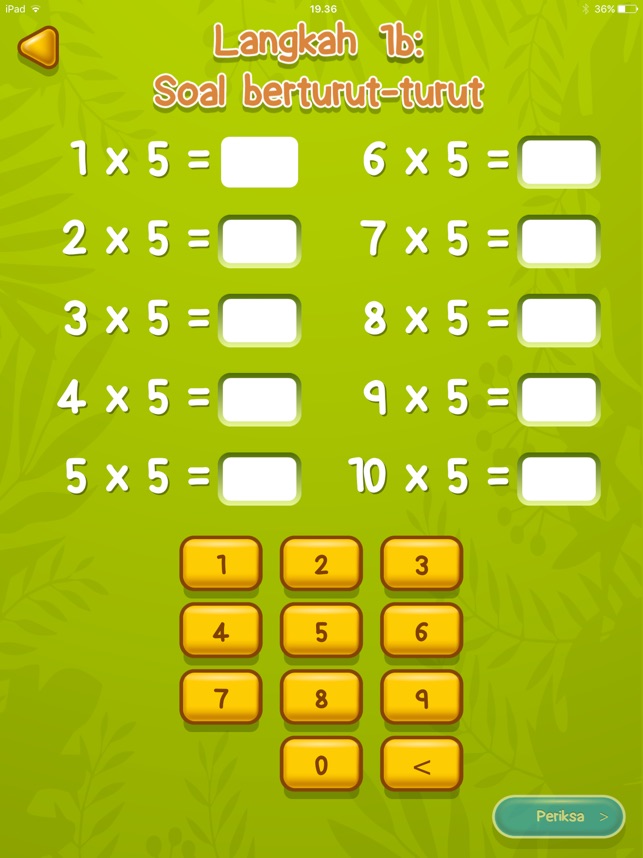Enter digit 0 on the keypad
643x858 pixels.
pos(321,765)
